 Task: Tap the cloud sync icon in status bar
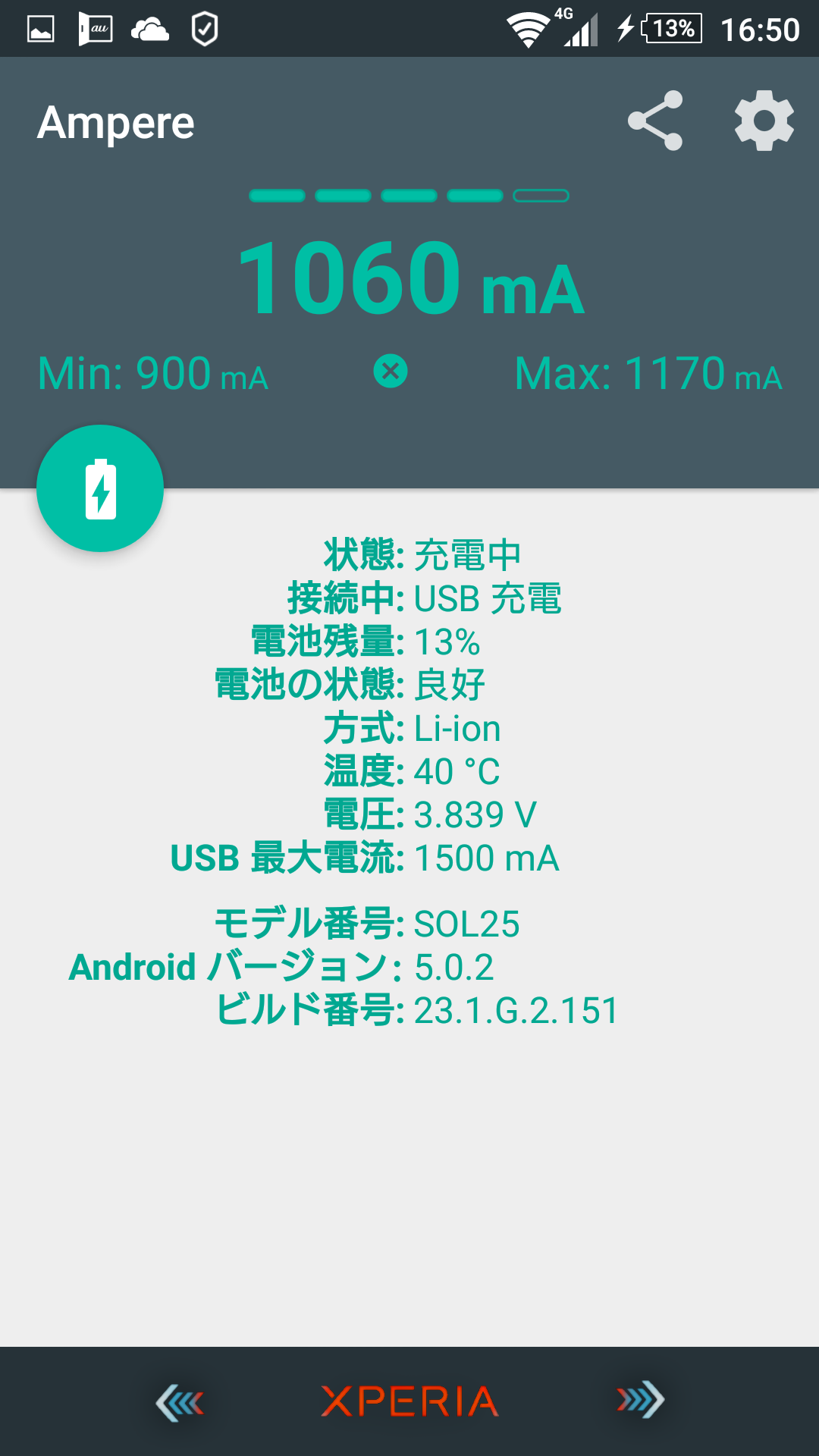(149, 29)
